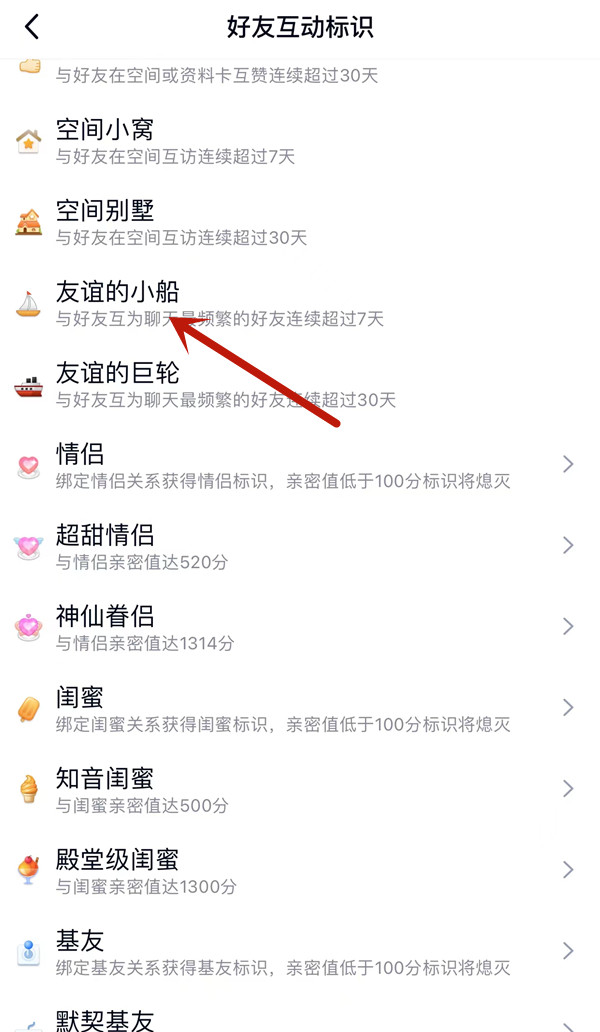Go back using the top arrow
The image size is (600, 1032).
point(32,27)
